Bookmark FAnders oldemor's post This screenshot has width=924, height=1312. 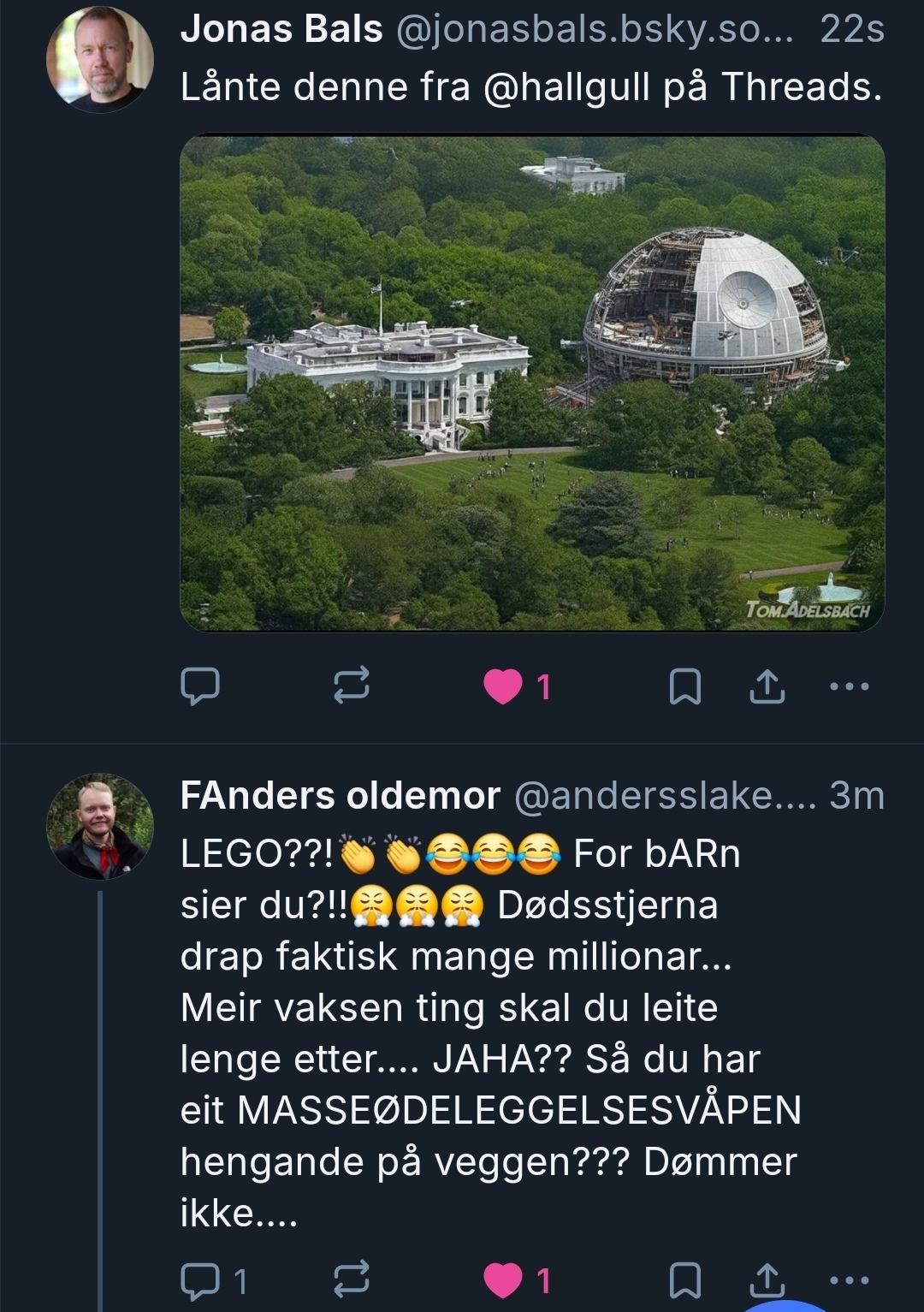click(684, 1280)
